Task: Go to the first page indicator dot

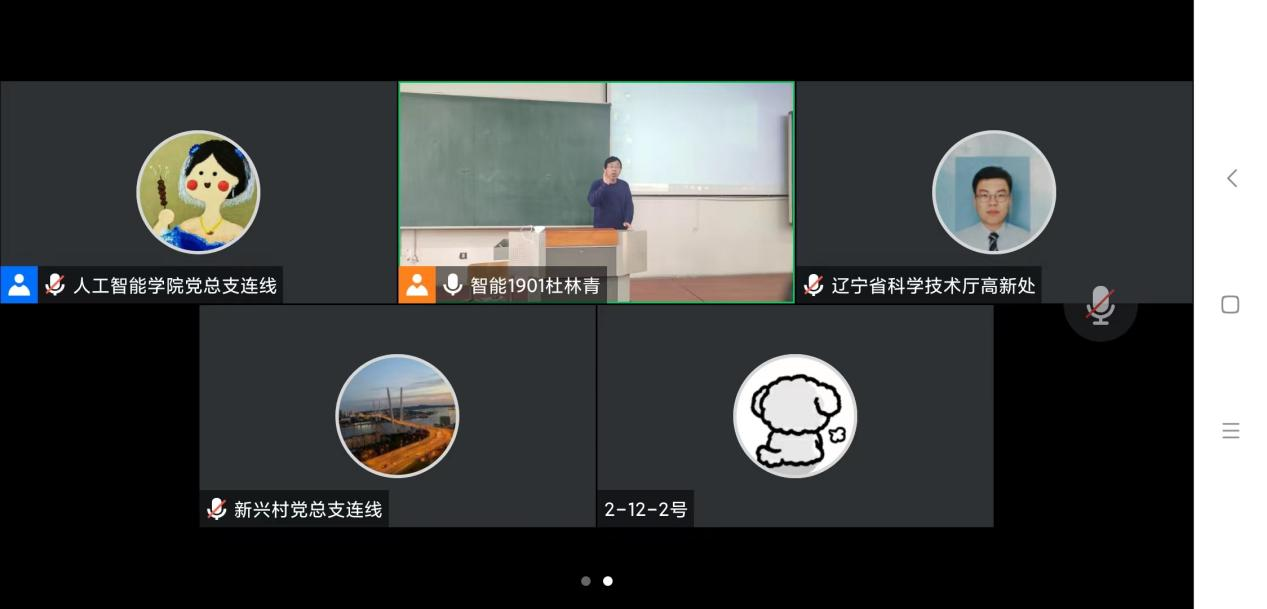Action: pos(586,581)
